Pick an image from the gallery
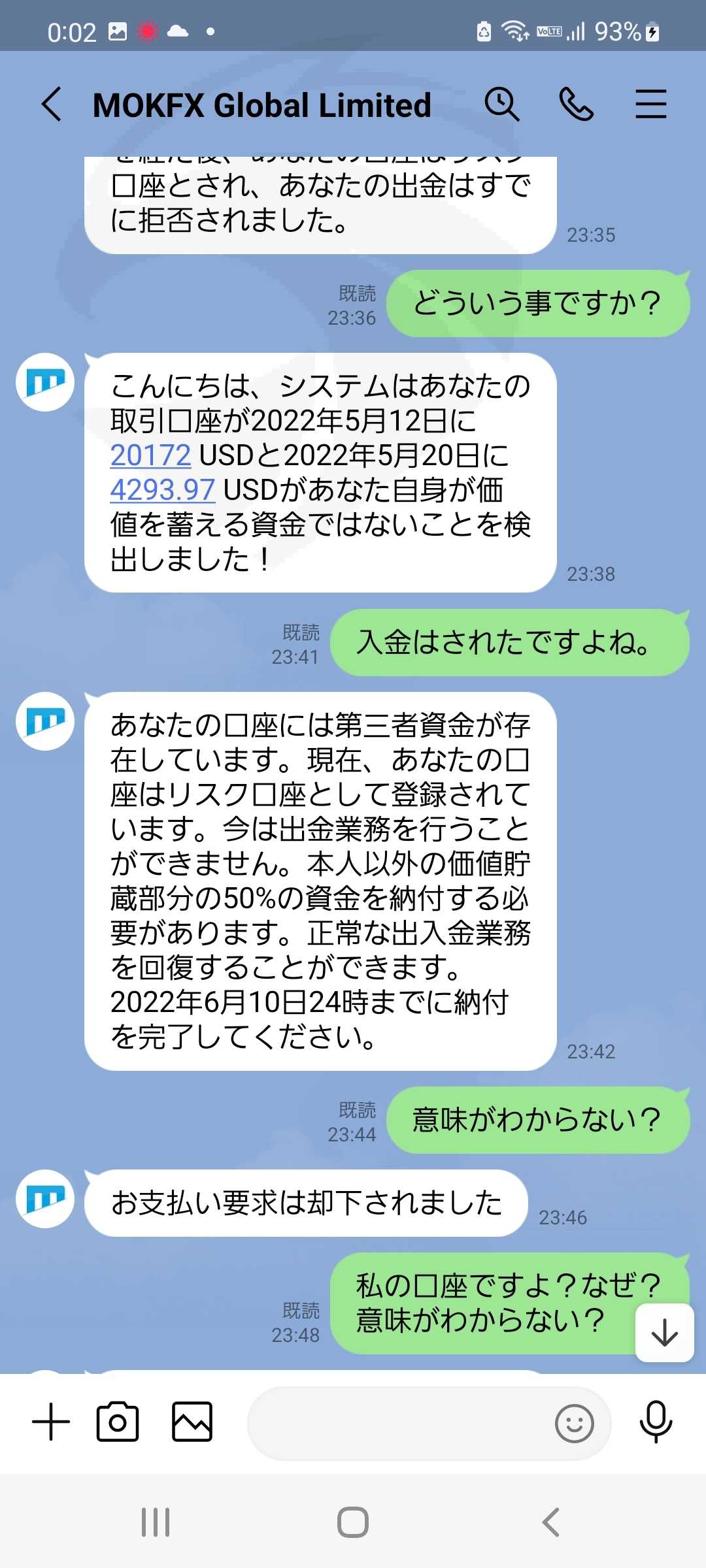 [192, 1422]
